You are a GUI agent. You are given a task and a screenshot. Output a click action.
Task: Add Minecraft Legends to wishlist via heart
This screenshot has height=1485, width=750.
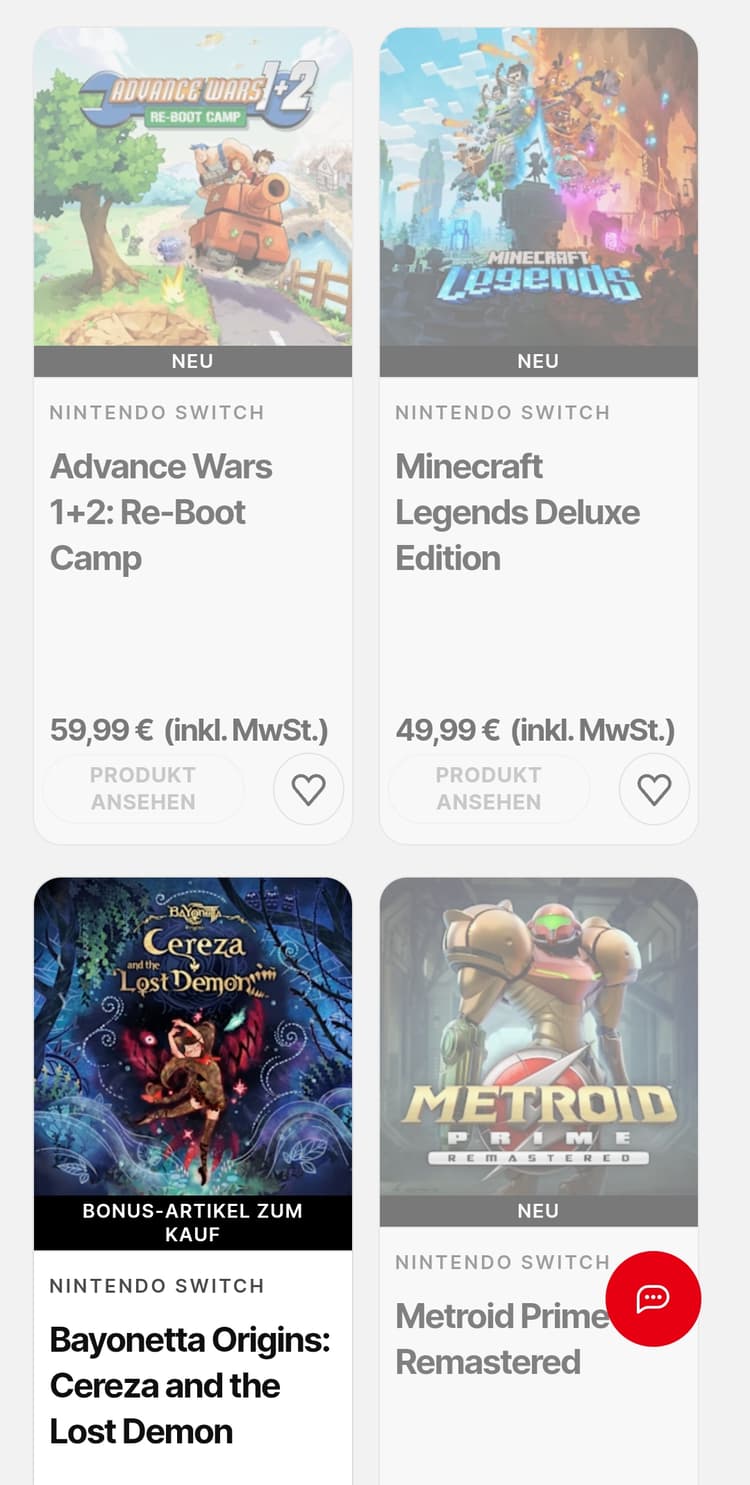tap(654, 789)
